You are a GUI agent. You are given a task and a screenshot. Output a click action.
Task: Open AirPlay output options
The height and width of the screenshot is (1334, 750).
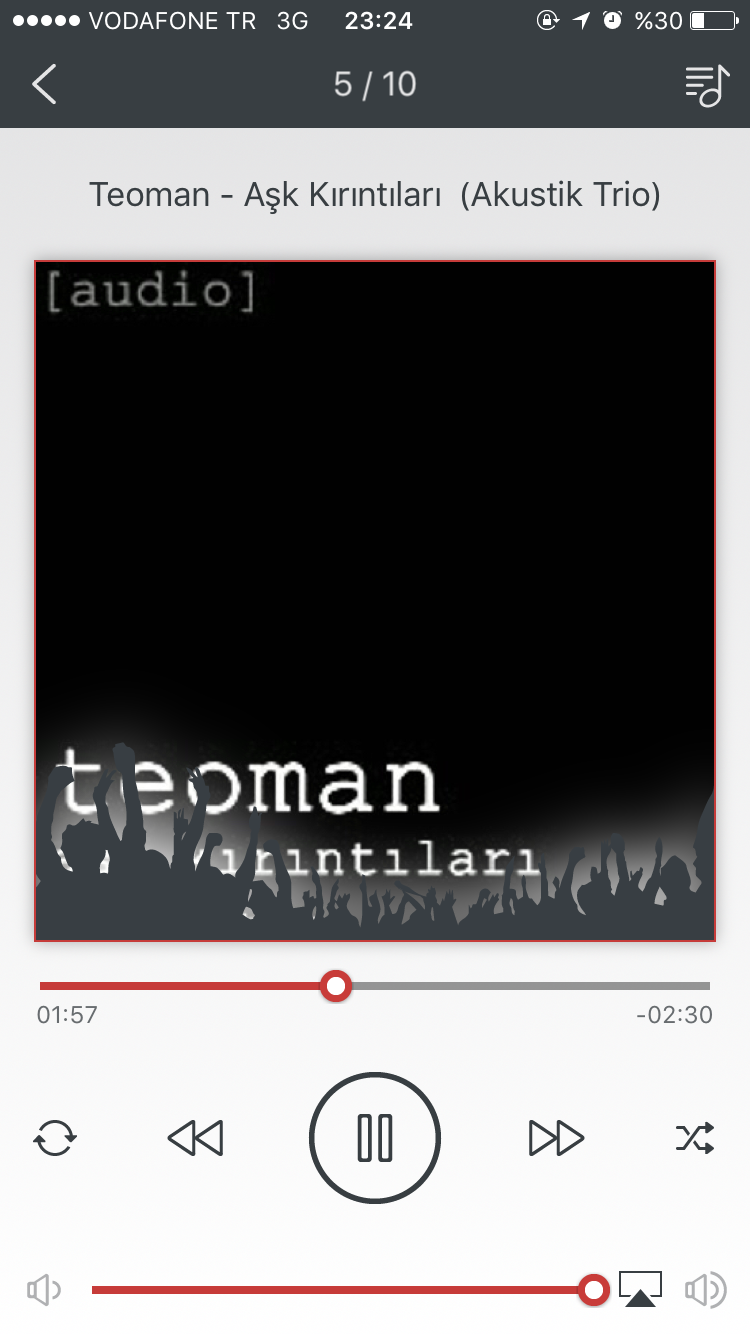pyautogui.click(x=640, y=1290)
